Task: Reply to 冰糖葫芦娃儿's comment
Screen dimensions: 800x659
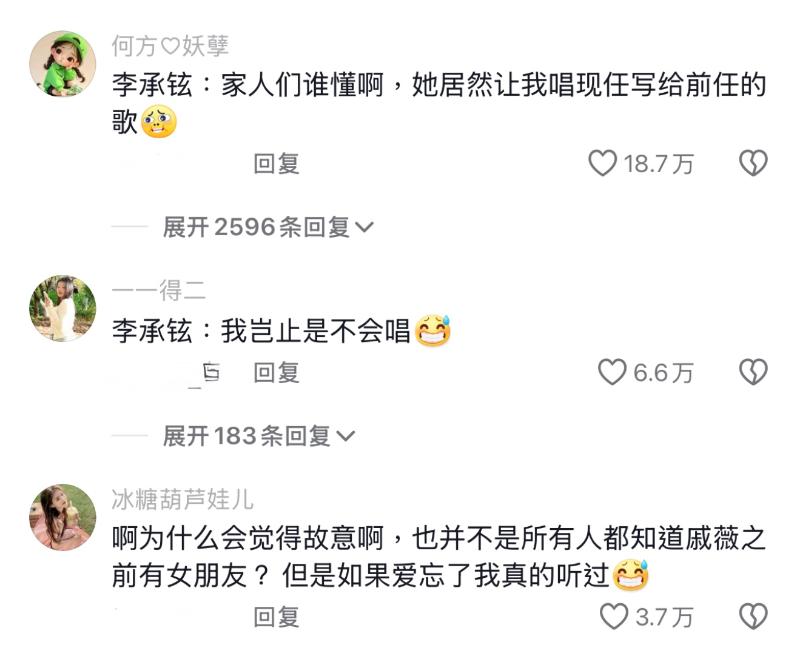Action: pos(276,616)
